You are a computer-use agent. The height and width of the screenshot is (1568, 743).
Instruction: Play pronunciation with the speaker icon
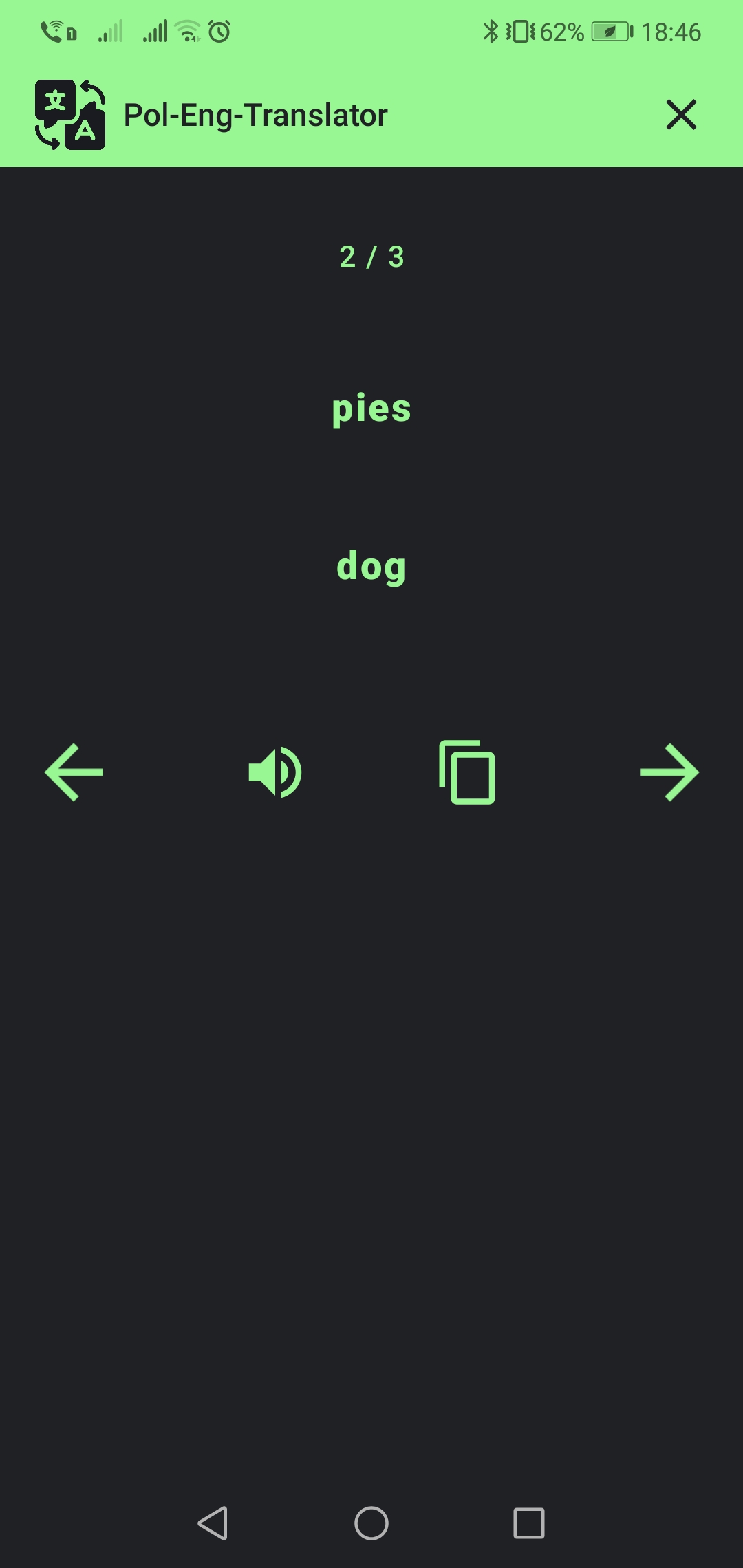(274, 772)
